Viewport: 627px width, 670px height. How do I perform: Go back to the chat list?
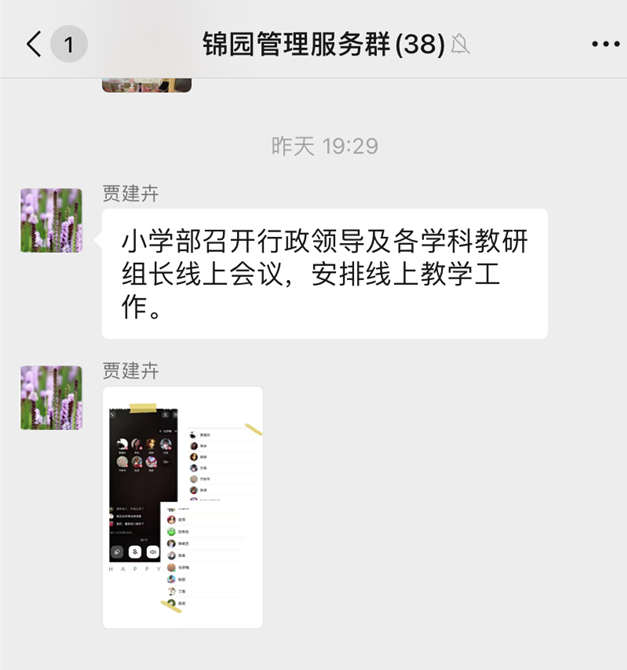point(36,44)
